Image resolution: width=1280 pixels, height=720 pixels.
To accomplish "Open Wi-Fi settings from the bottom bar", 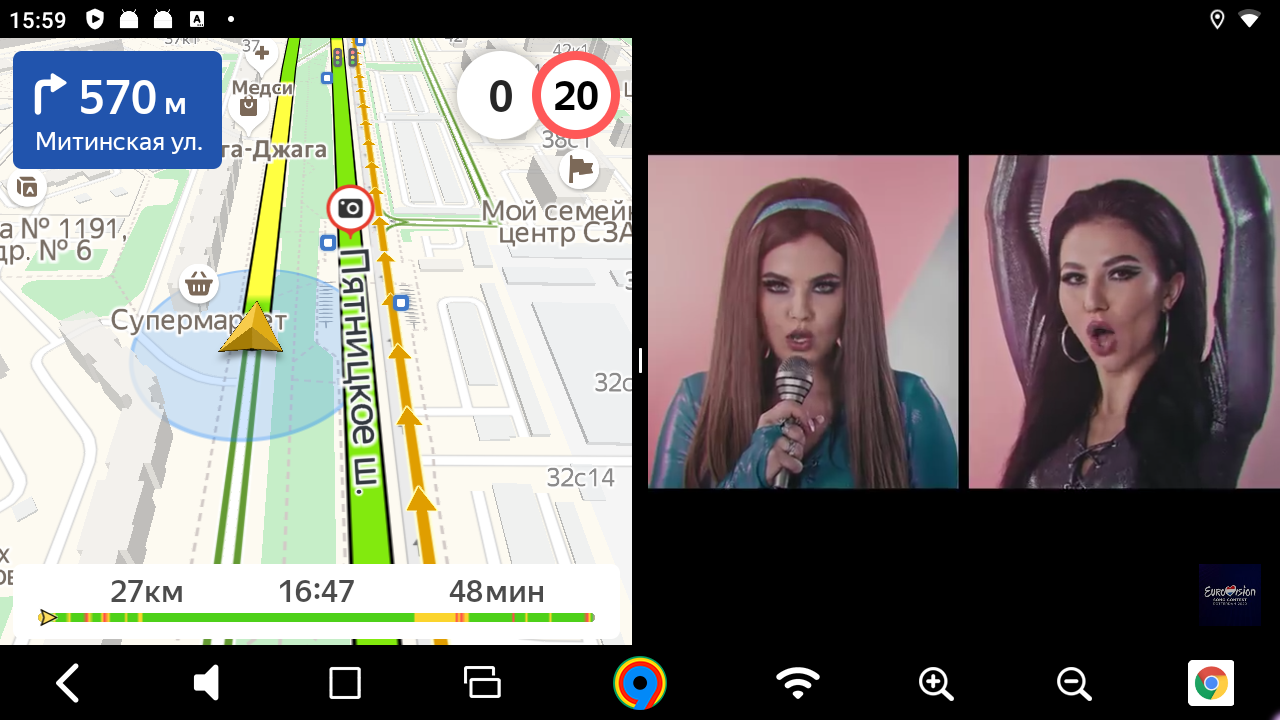I will 797,684.
